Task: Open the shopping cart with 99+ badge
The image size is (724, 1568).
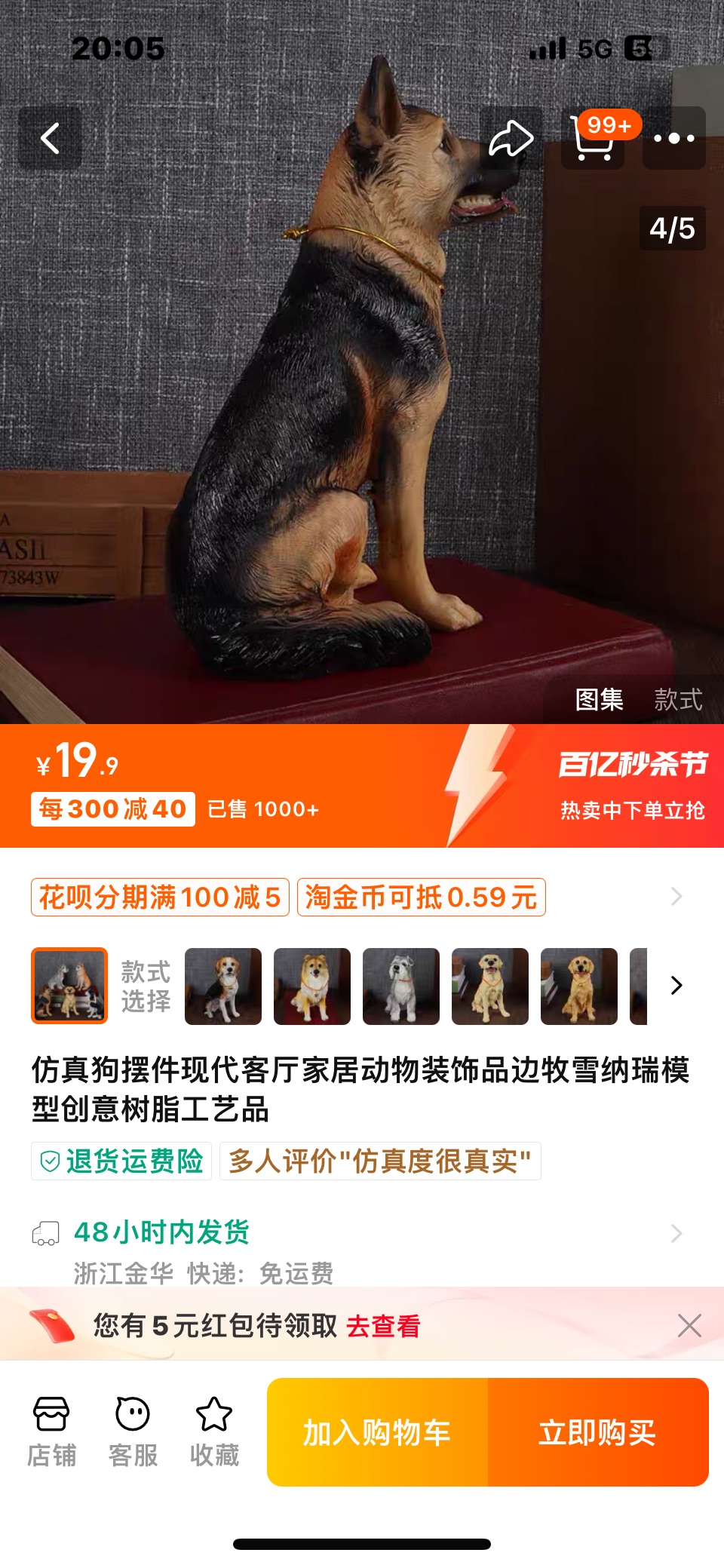Action: (x=594, y=138)
